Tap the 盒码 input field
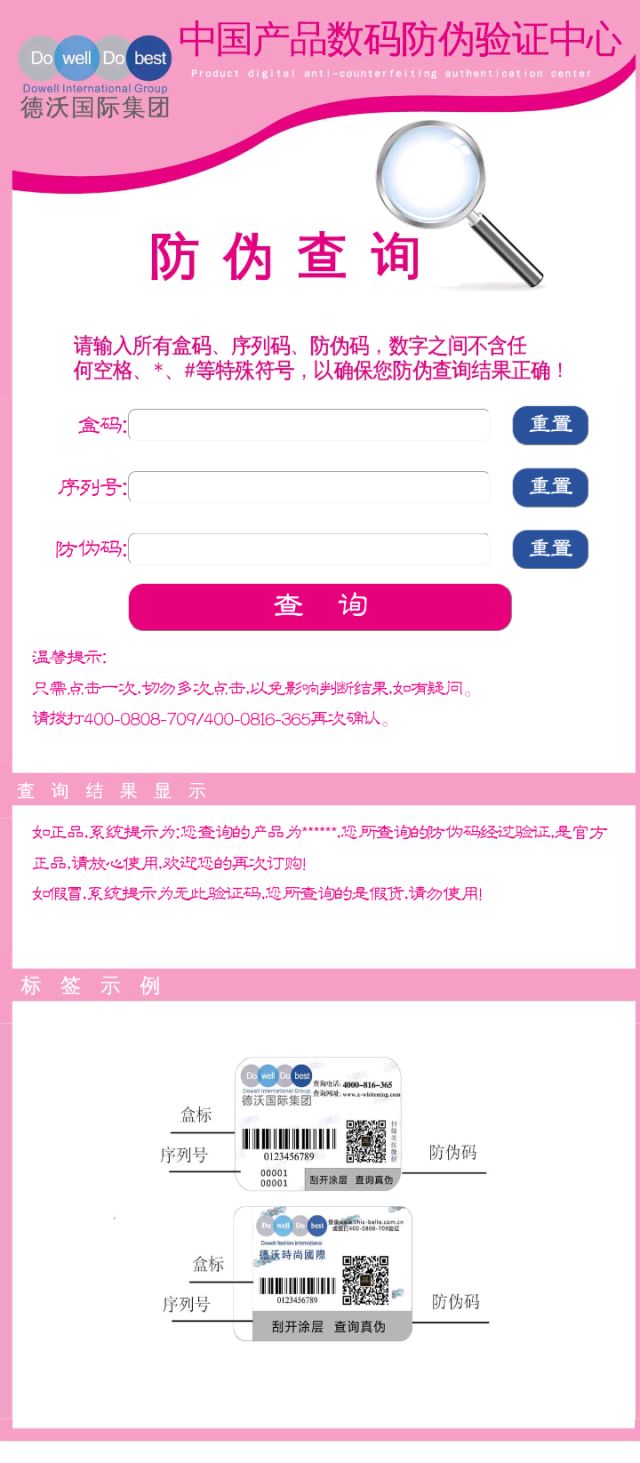Image resolution: width=640 pixels, height=1463 pixels. pyautogui.click(x=309, y=425)
